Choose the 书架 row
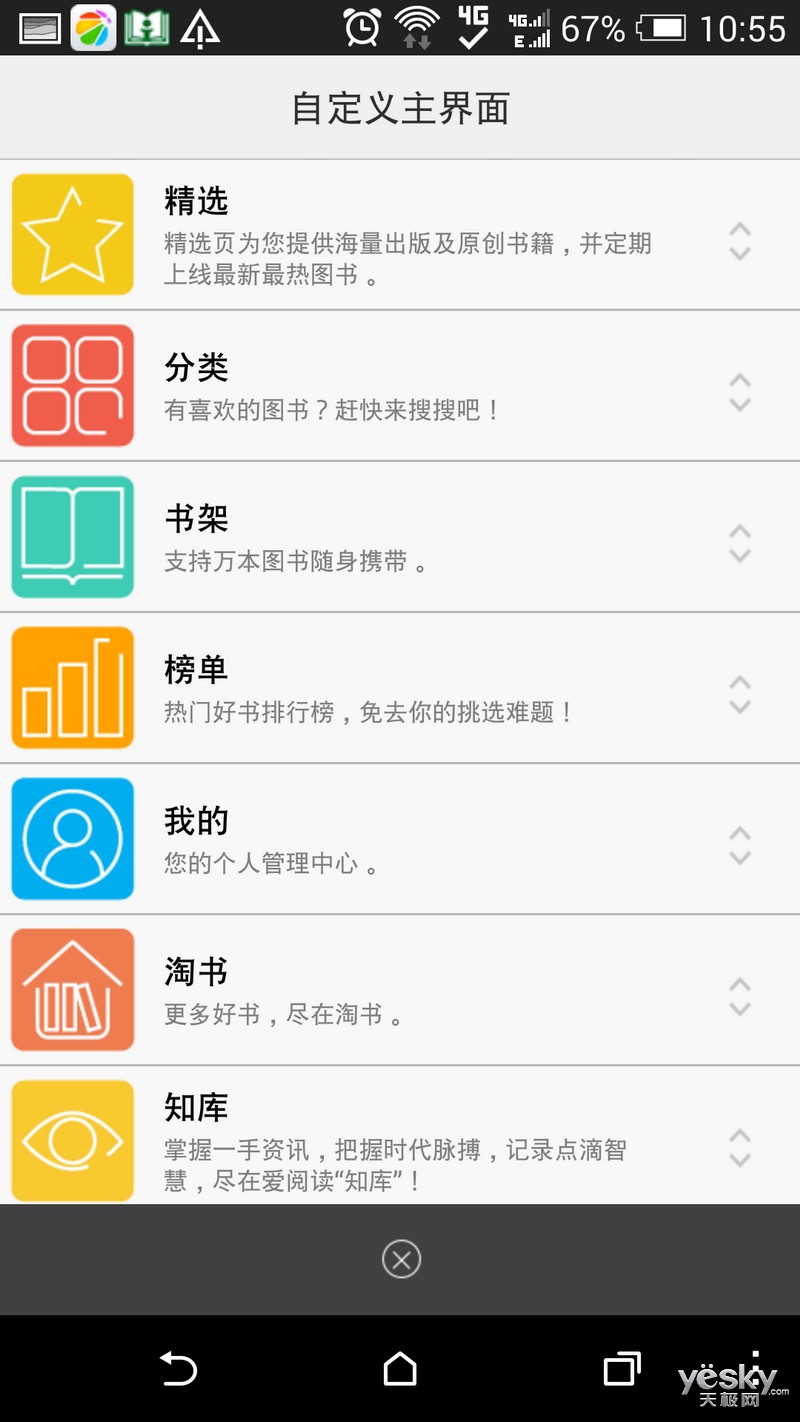Viewport: 800px width, 1422px height. tap(400, 536)
